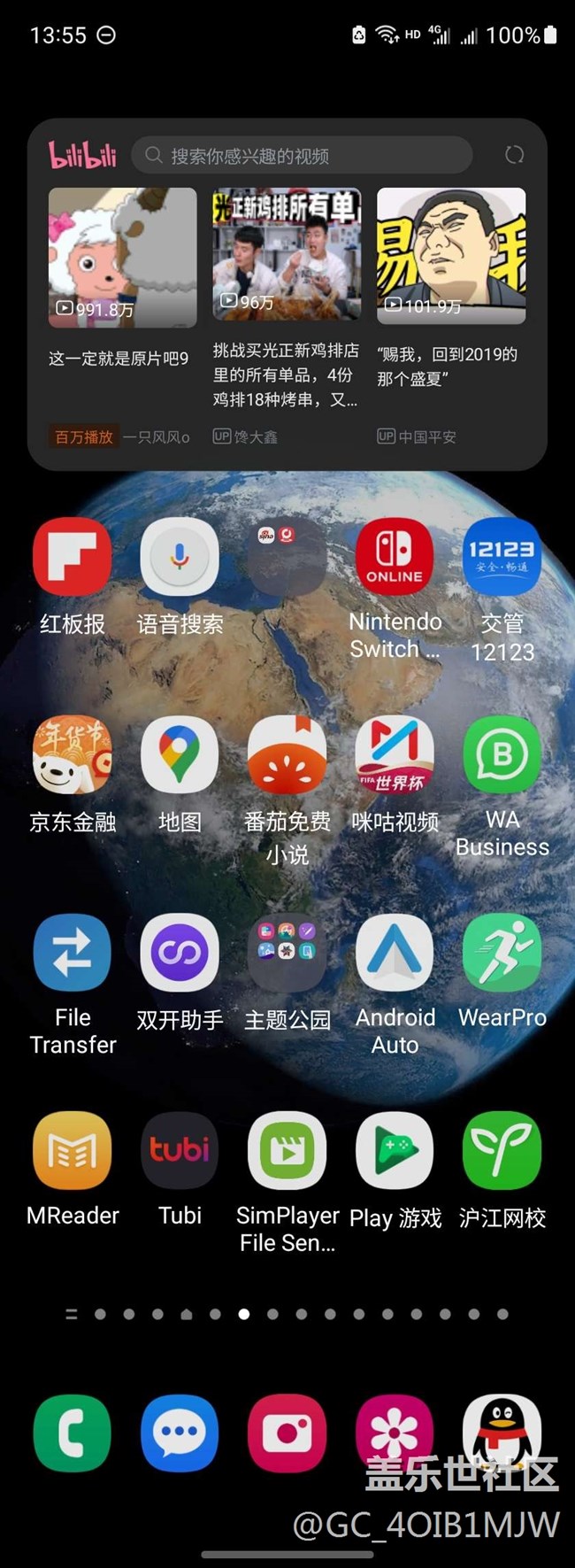Open the 主题公园 folder
Viewport: 575px width, 1568px height.
coord(287,953)
